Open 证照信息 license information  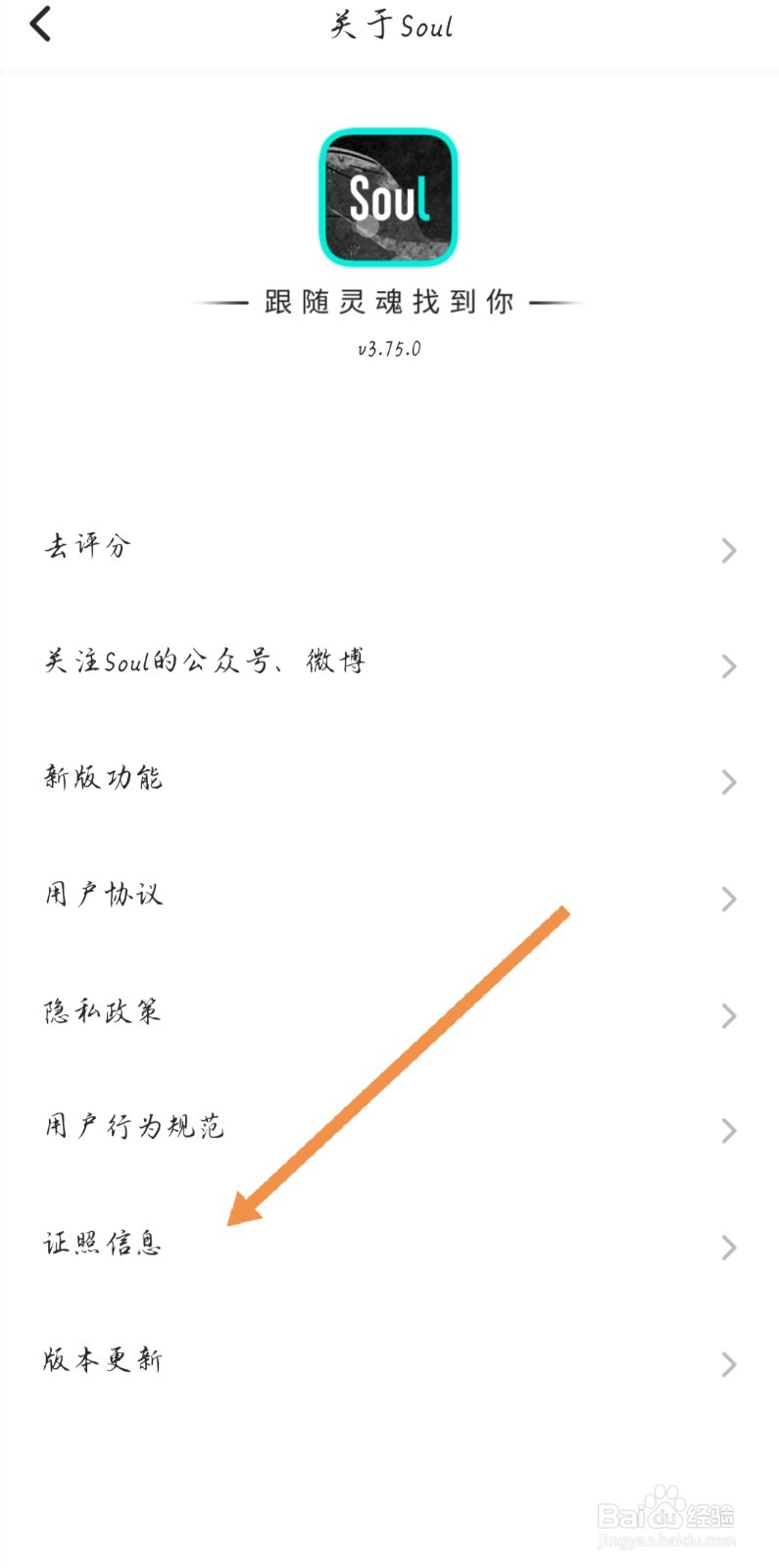103,1245
